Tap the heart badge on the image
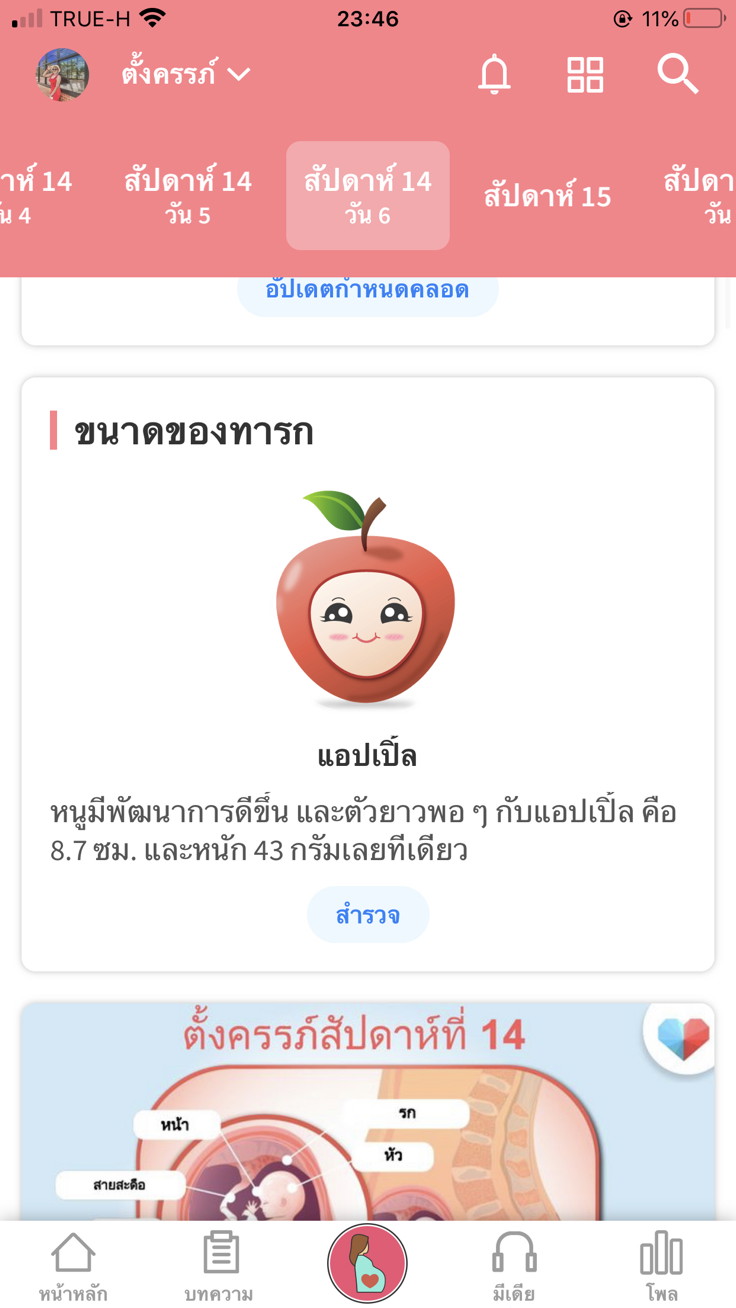Screen dimensions: 736x1308 [683, 1035]
